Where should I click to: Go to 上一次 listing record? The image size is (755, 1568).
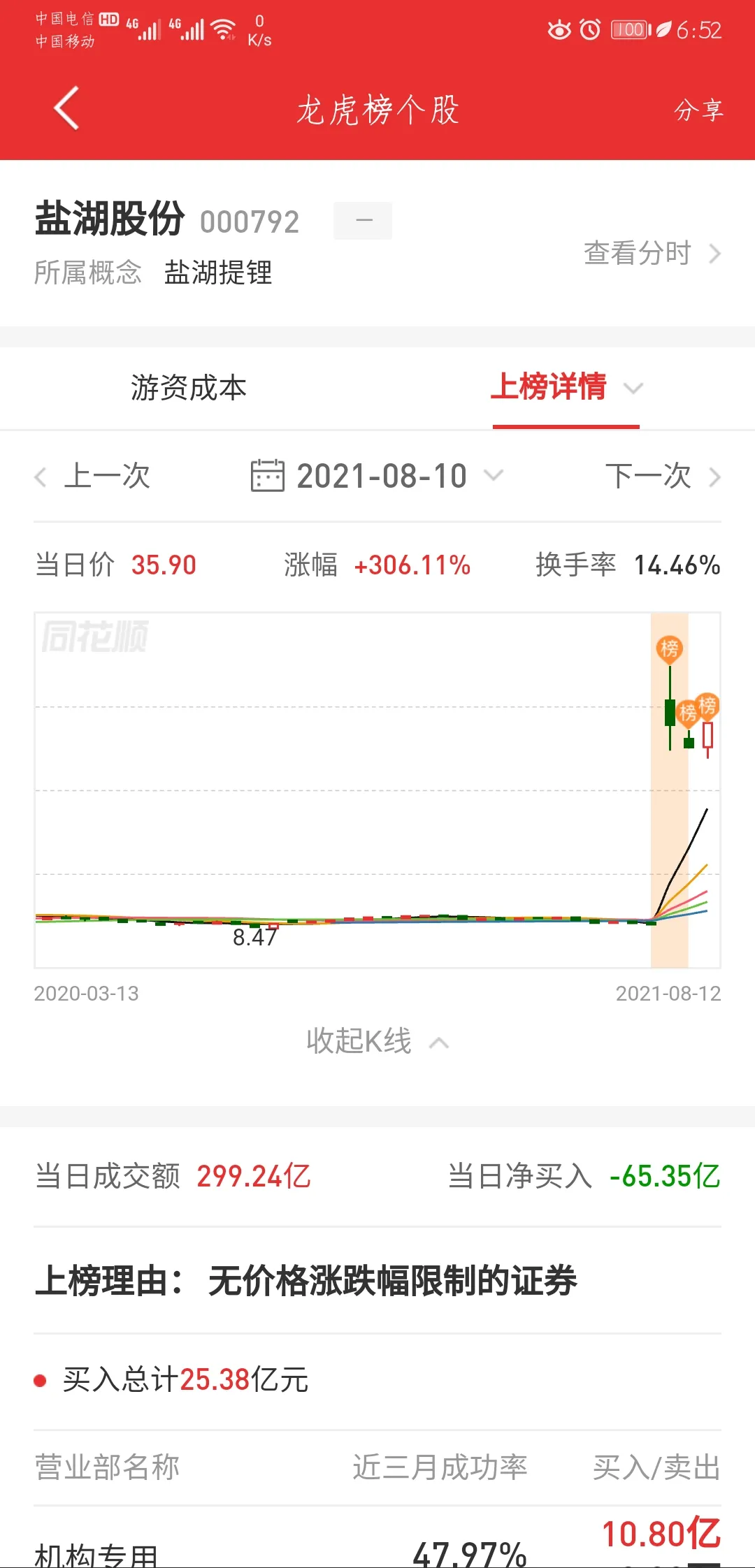[x=94, y=477]
